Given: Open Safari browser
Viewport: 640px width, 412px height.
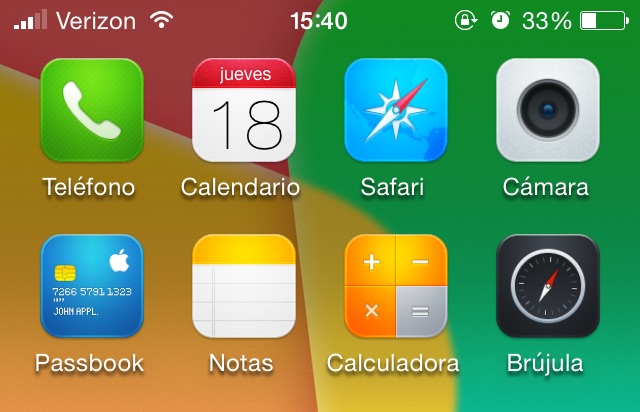Looking at the screenshot, I should 396,110.
